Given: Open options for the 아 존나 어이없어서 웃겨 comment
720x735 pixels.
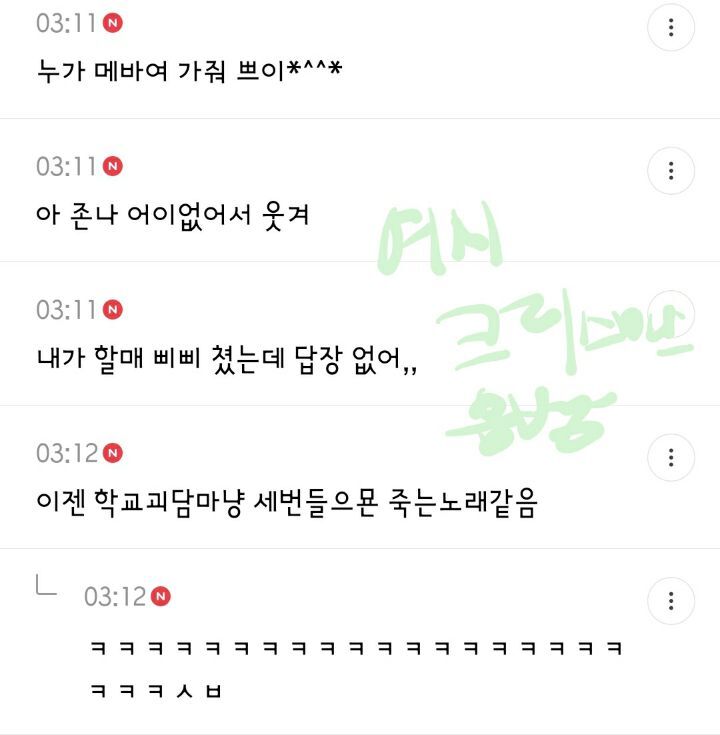Looking at the screenshot, I should [671, 170].
